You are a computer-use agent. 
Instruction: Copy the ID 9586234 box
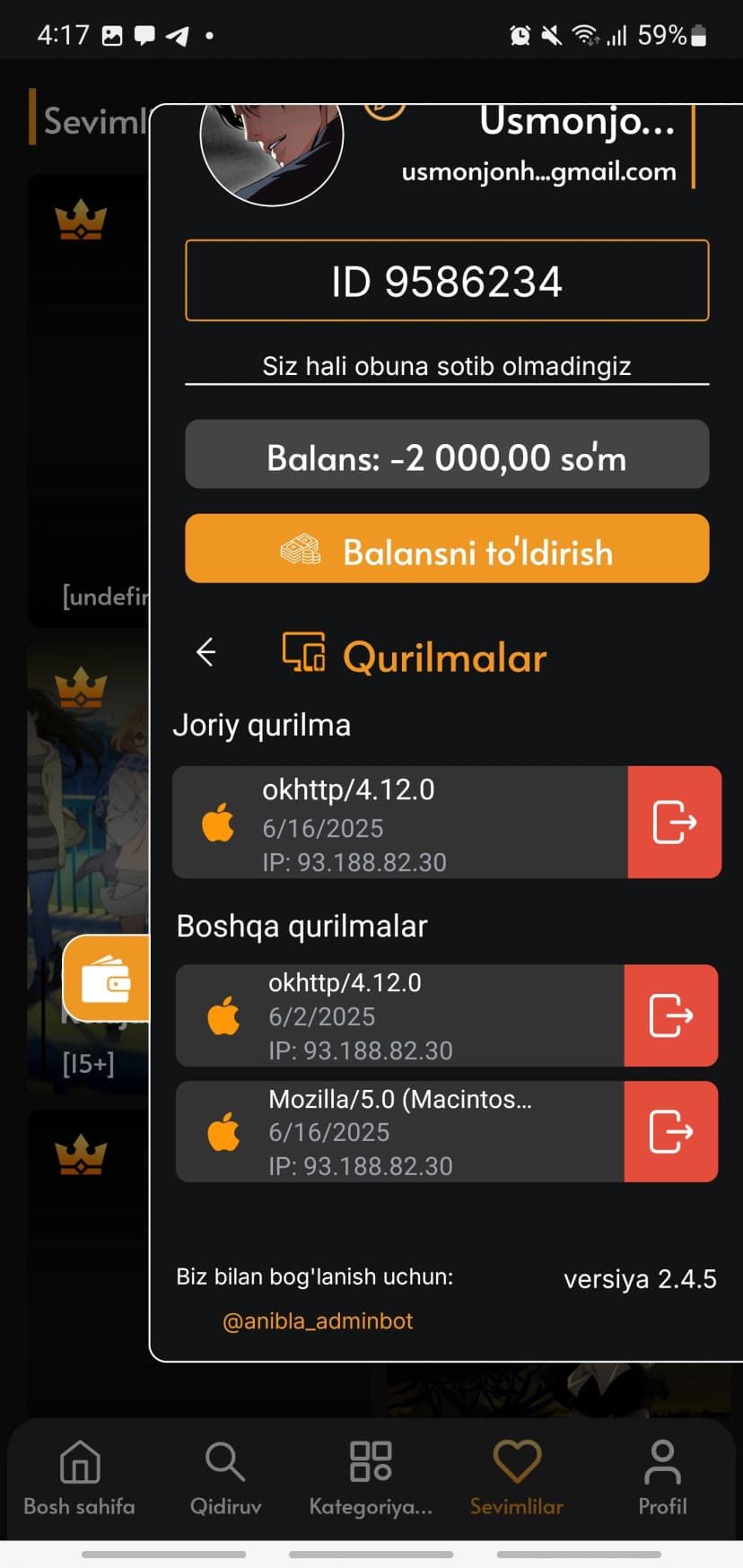click(447, 281)
